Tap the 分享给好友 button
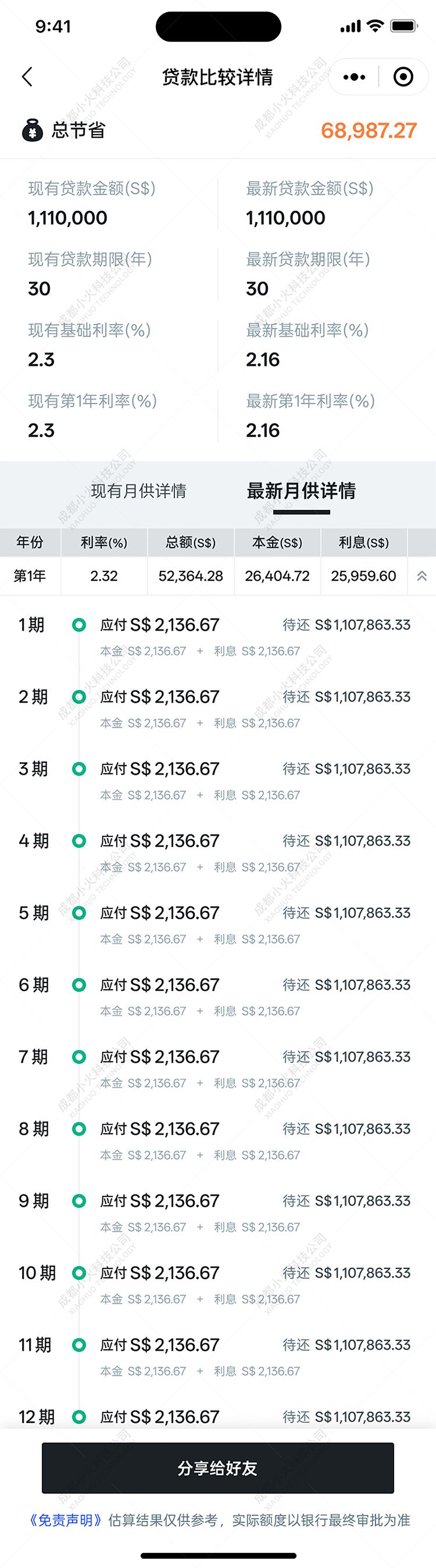Screen dimensions: 436x1568 coord(217,1468)
